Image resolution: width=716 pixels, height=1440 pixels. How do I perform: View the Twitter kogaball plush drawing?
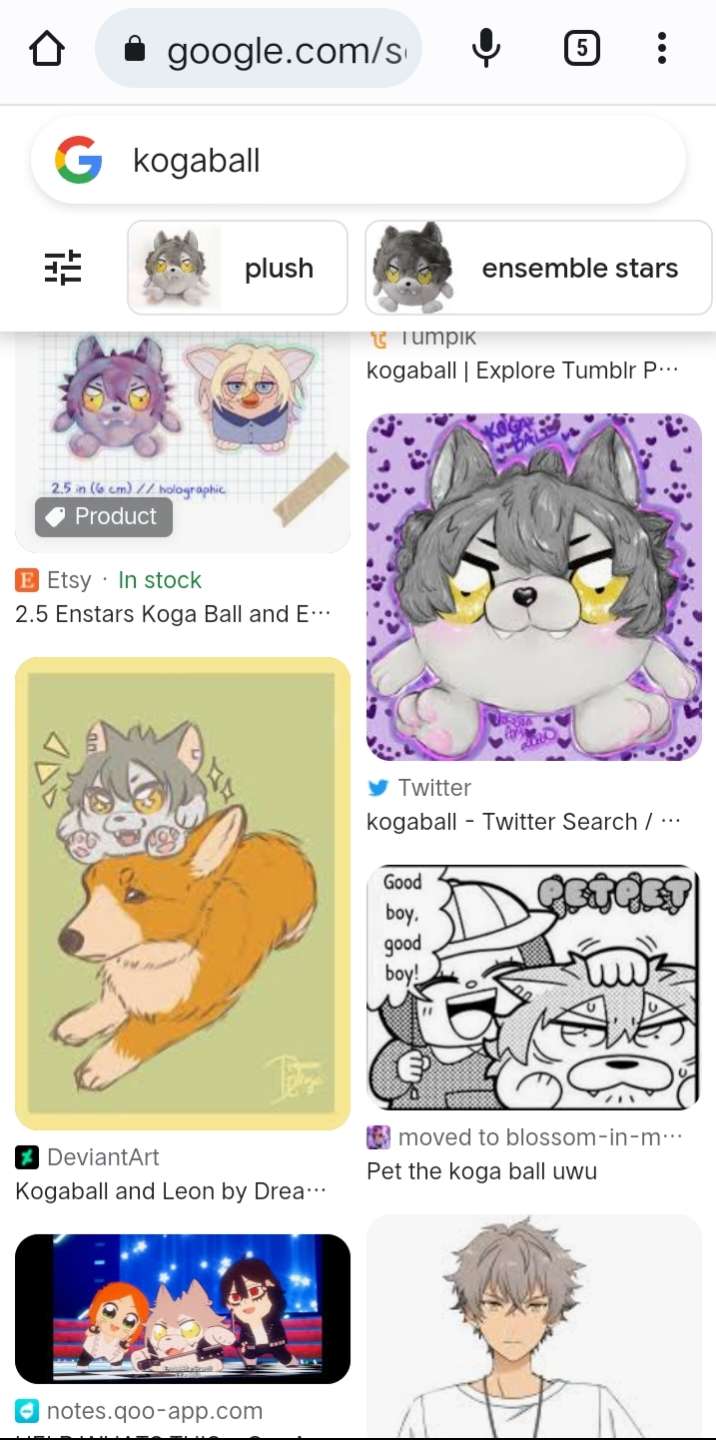point(534,587)
